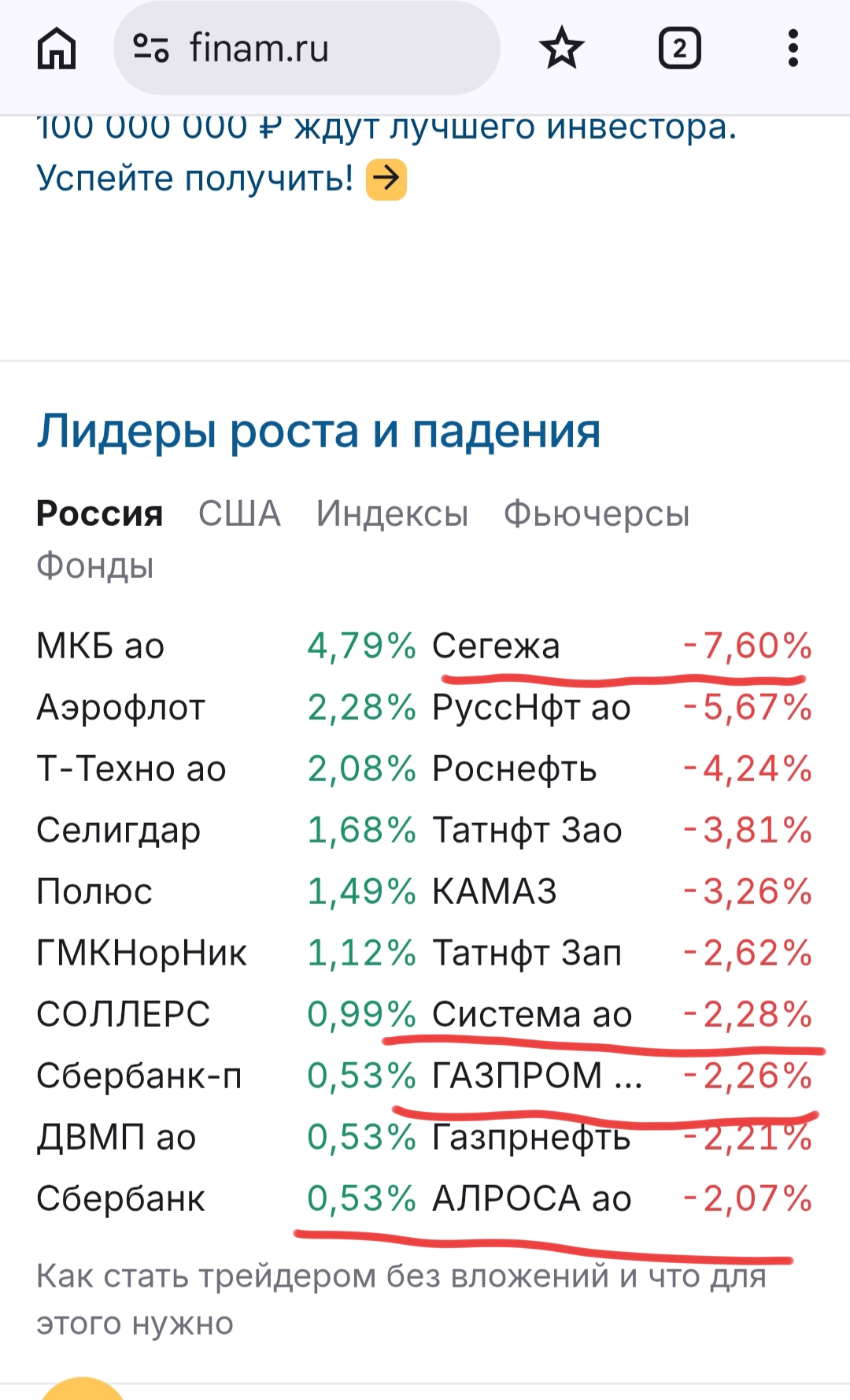Select the Фьючерсы tab
The width and height of the screenshot is (850, 1400).
click(596, 514)
